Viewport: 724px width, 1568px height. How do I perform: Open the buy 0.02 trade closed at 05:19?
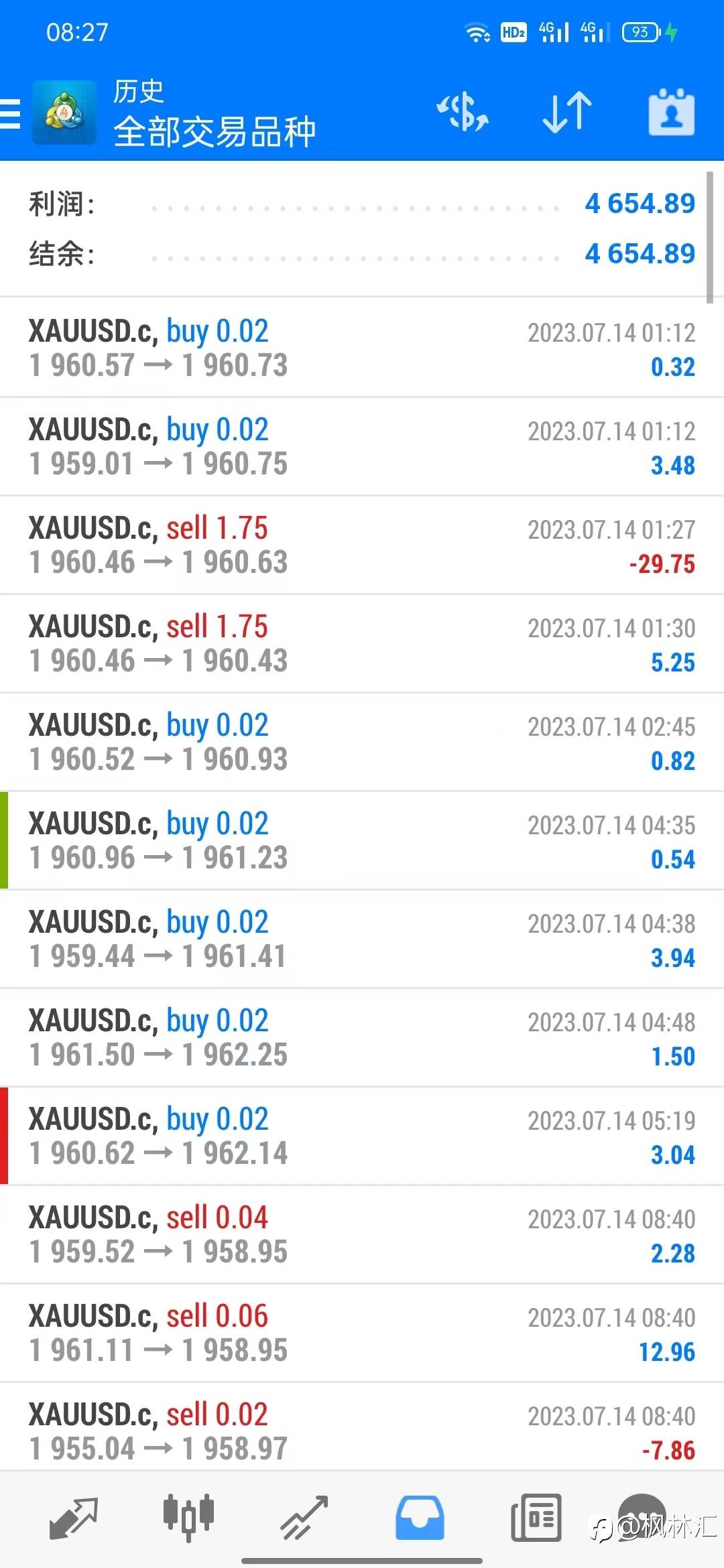coord(362,1136)
